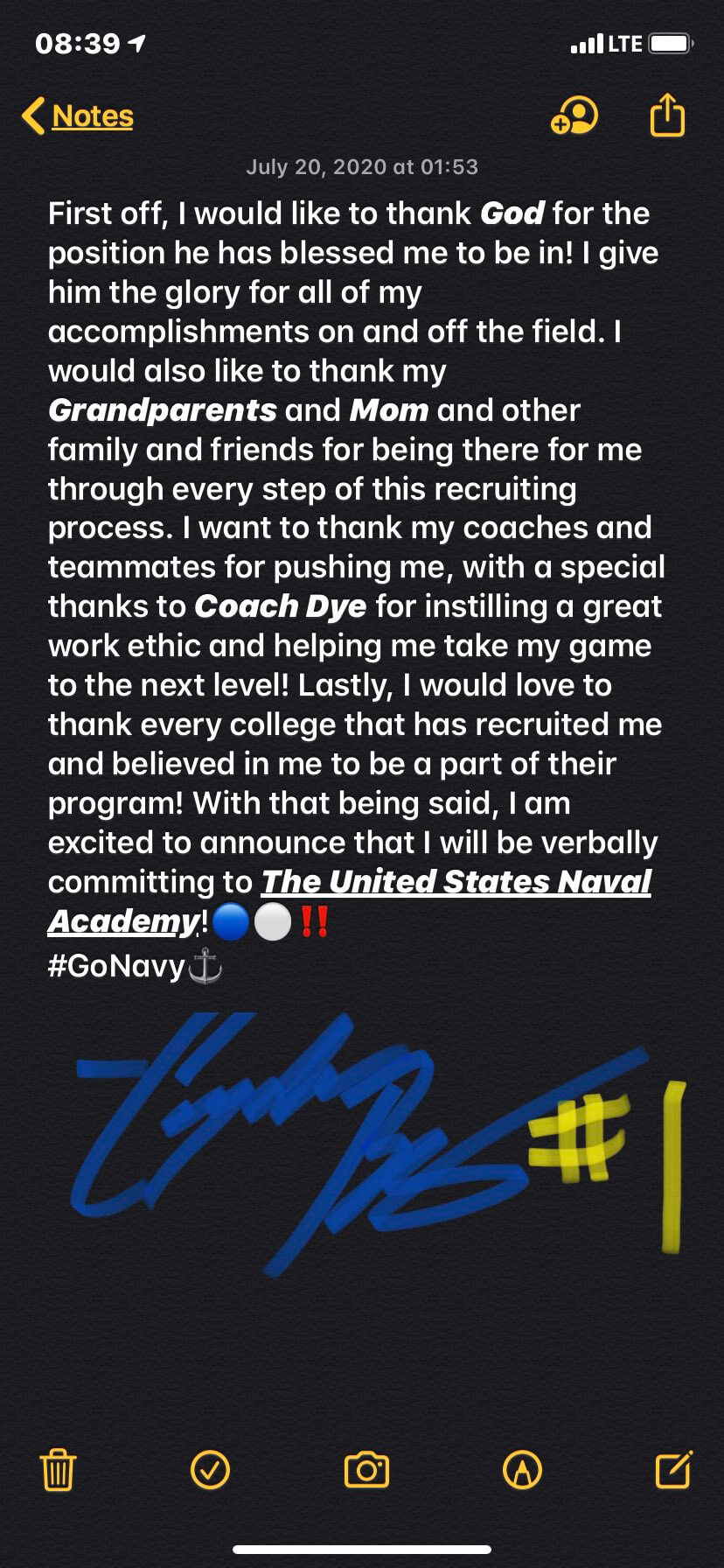Compose a new note
The width and height of the screenshot is (724, 1568).
click(x=674, y=1469)
